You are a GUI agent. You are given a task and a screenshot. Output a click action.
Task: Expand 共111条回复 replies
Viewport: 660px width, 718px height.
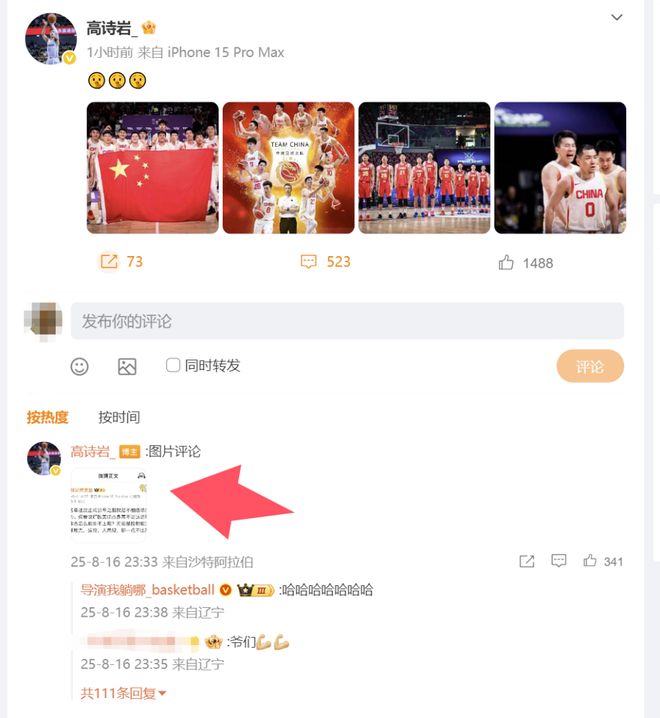123,693
